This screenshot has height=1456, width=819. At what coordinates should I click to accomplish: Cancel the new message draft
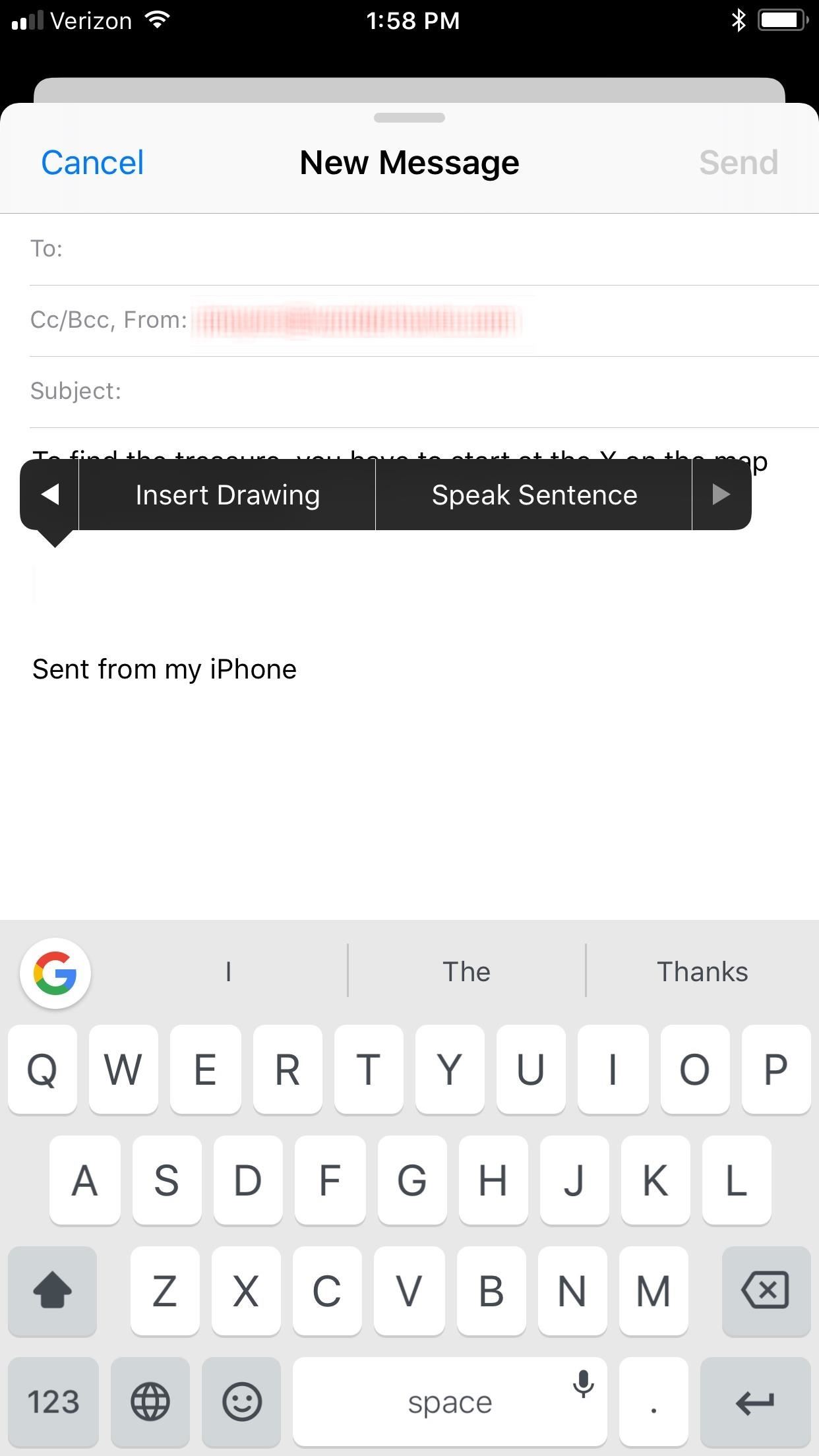coord(92,163)
